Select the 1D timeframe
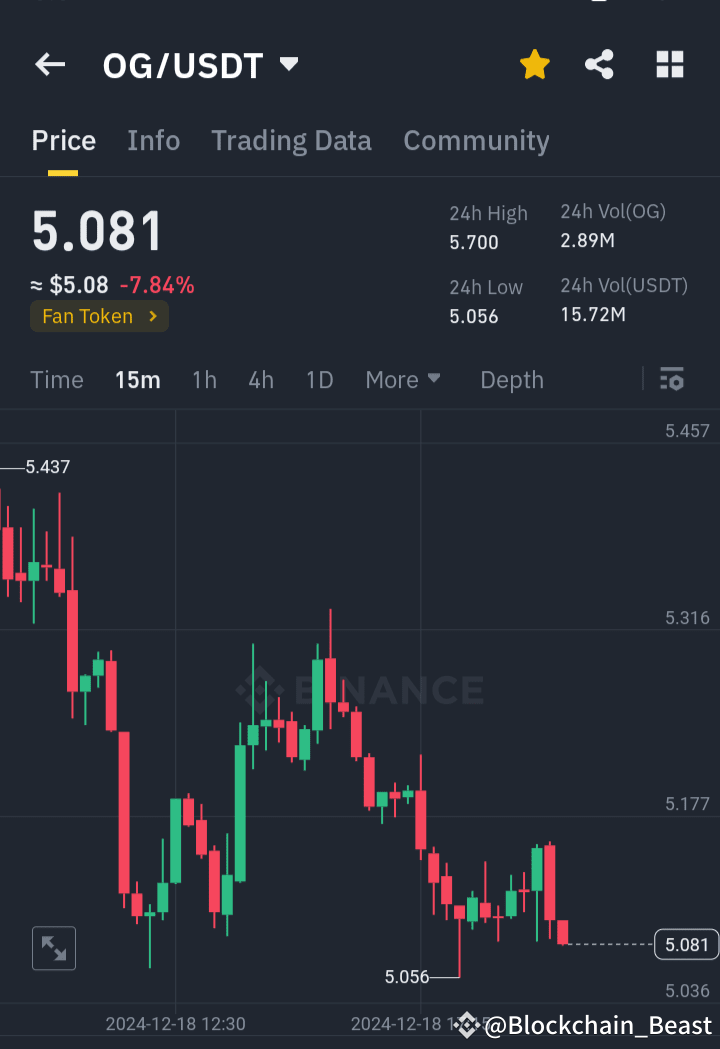Screen dimensions: 720x1049 click(x=319, y=380)
